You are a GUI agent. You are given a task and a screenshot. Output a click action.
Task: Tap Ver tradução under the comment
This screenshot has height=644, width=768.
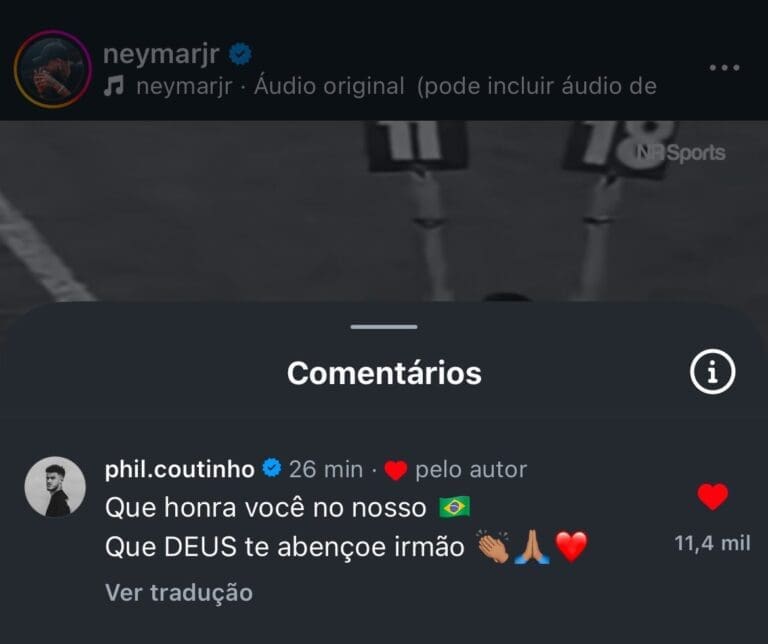pos(179,593)
